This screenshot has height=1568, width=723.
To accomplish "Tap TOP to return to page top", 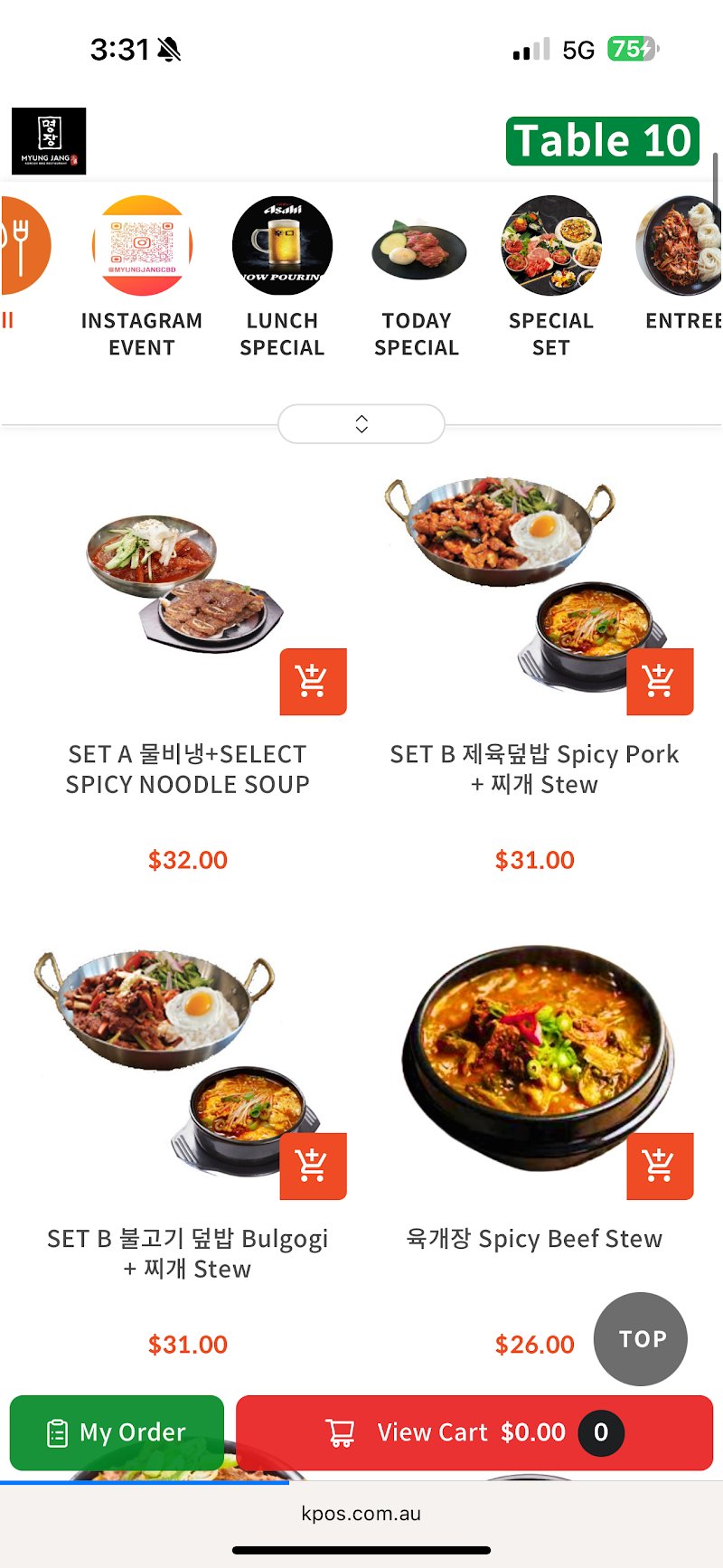I will 640,1339.
